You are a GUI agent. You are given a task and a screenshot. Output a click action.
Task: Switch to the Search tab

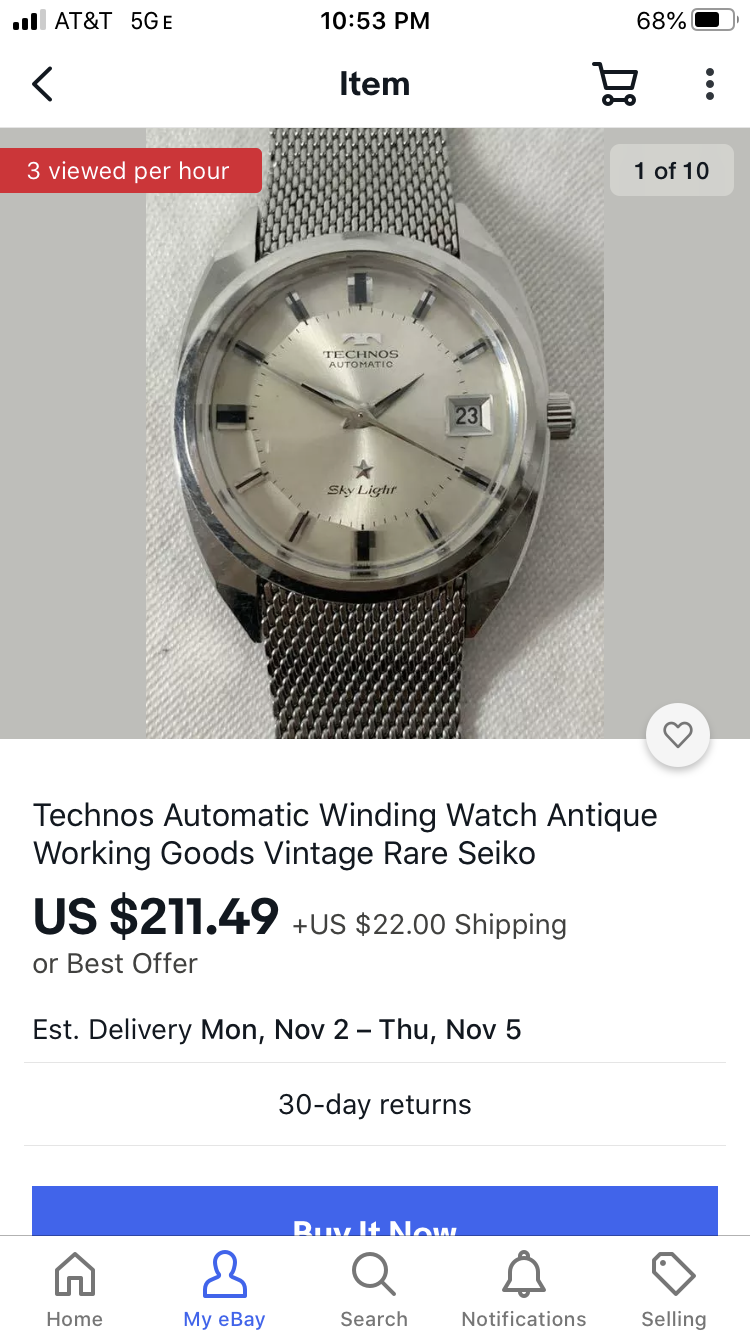click(x=374, y=1290)
